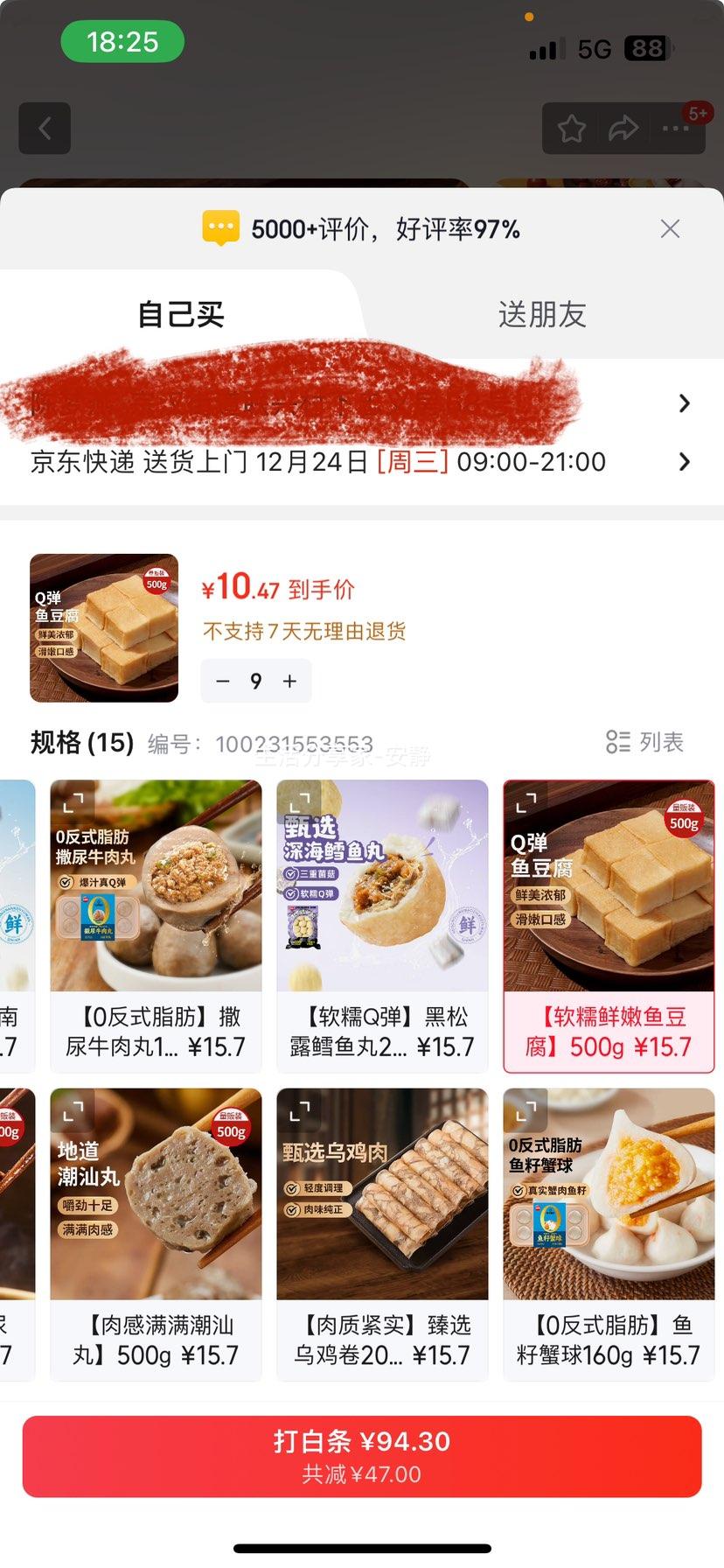Viewport: 724px width, 1568px height.
Task: Stay on the 自己买 tab
Action: (181, 315)
